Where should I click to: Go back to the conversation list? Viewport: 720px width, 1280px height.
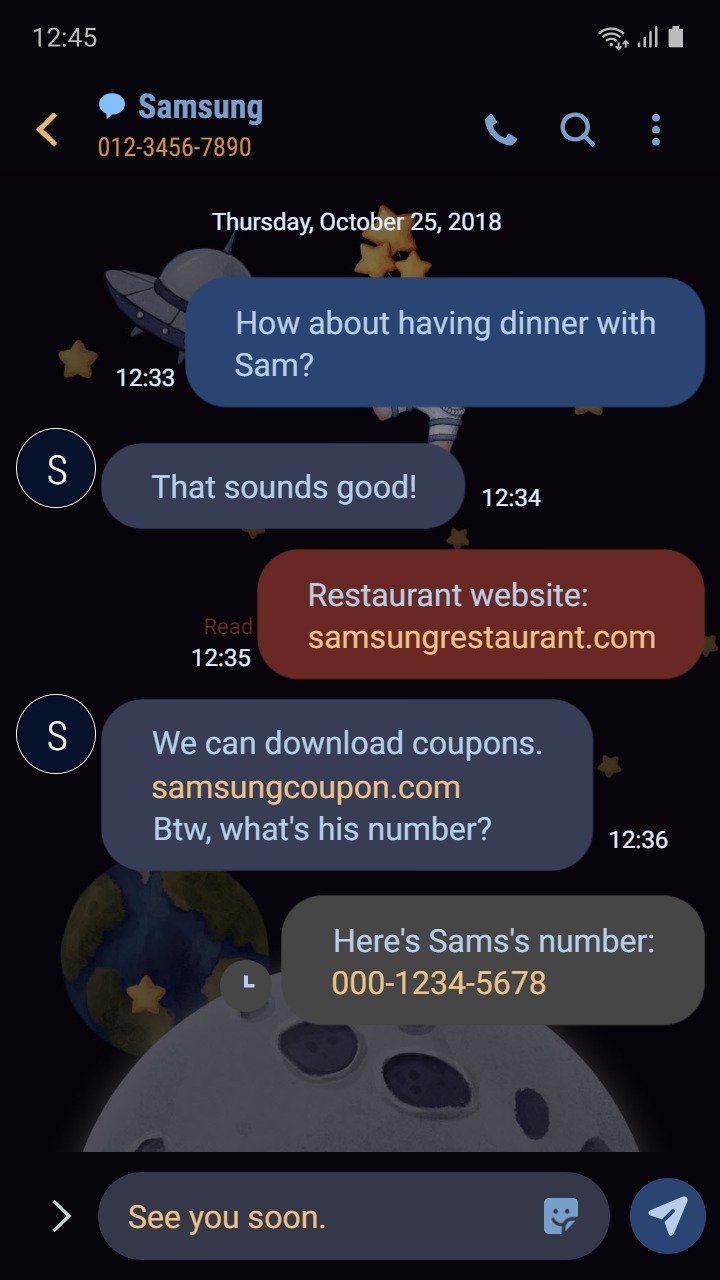click(47, 129)
